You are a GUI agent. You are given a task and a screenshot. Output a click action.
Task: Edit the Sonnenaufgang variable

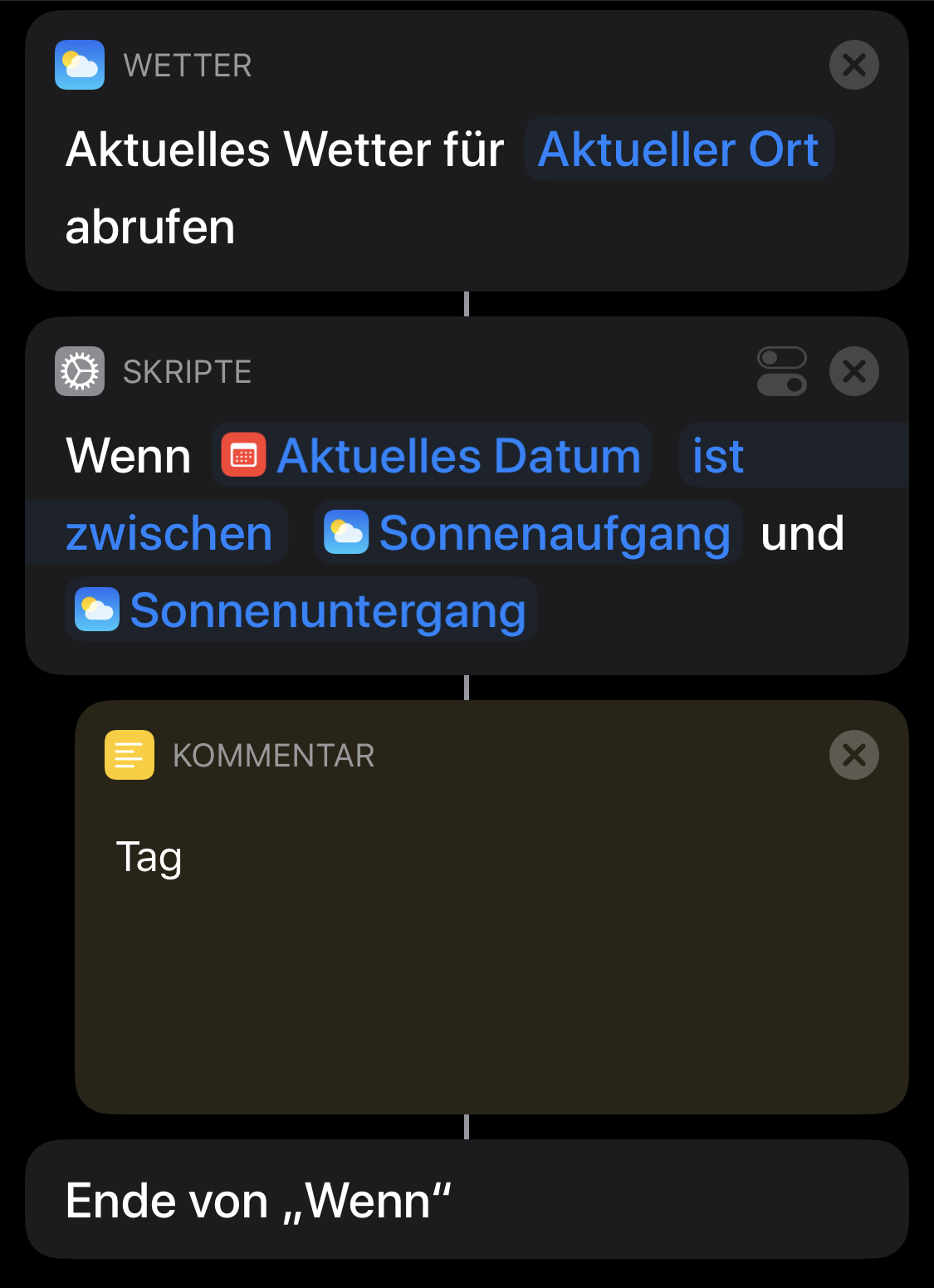[x=528, y=533]
